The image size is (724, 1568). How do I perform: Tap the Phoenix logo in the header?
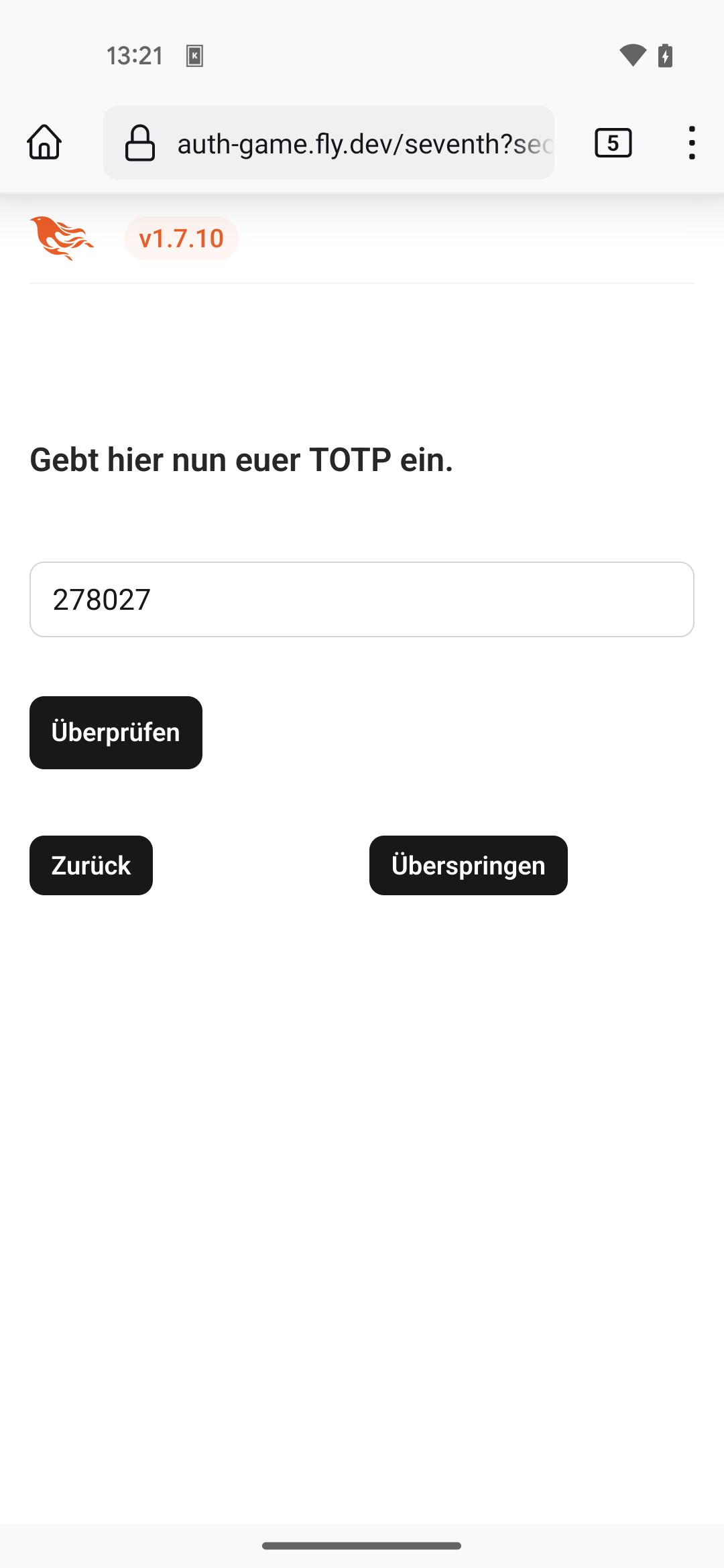62,238
